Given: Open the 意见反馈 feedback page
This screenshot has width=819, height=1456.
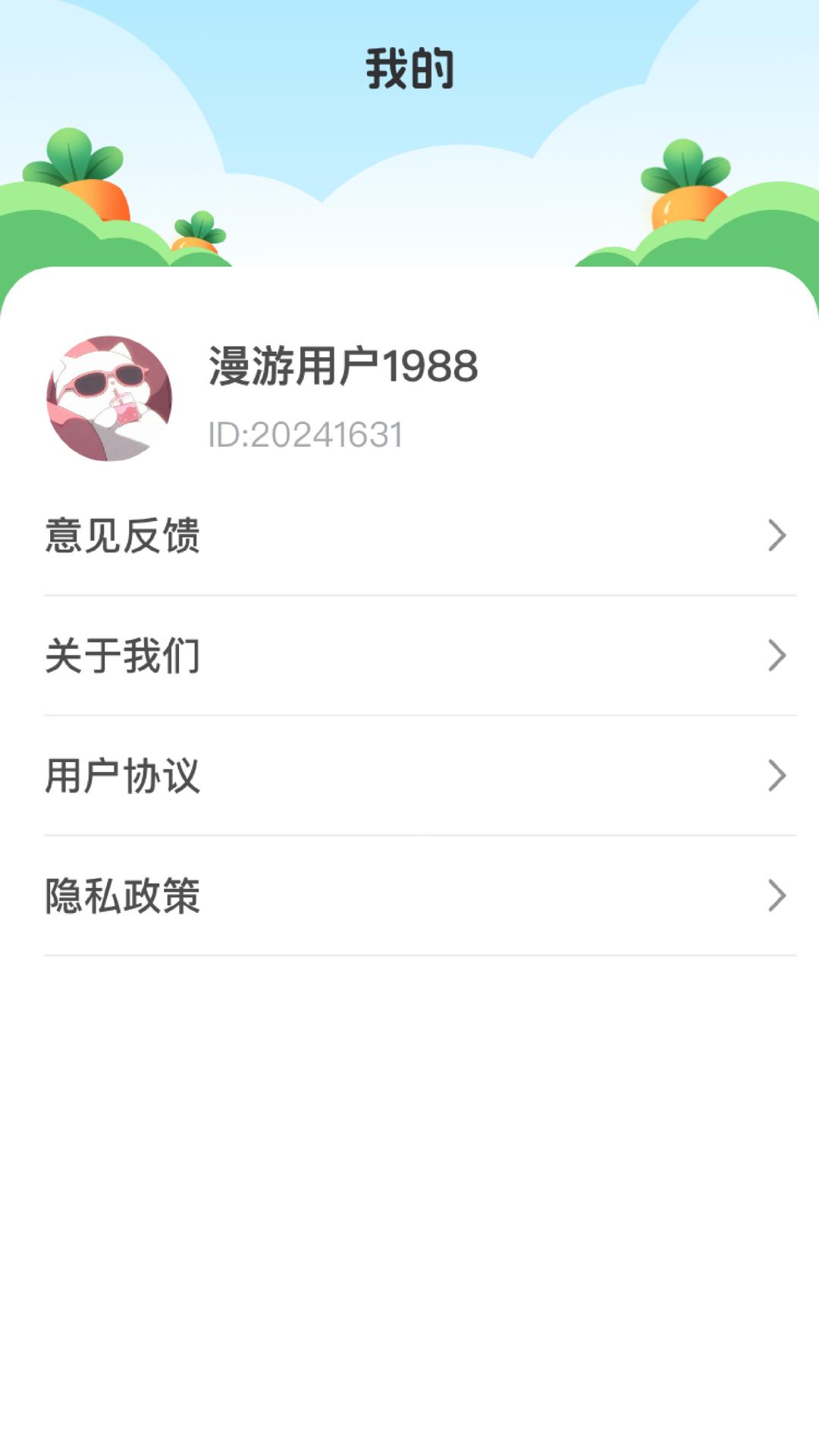Looking at the screenshot, I should click(124, 535).
